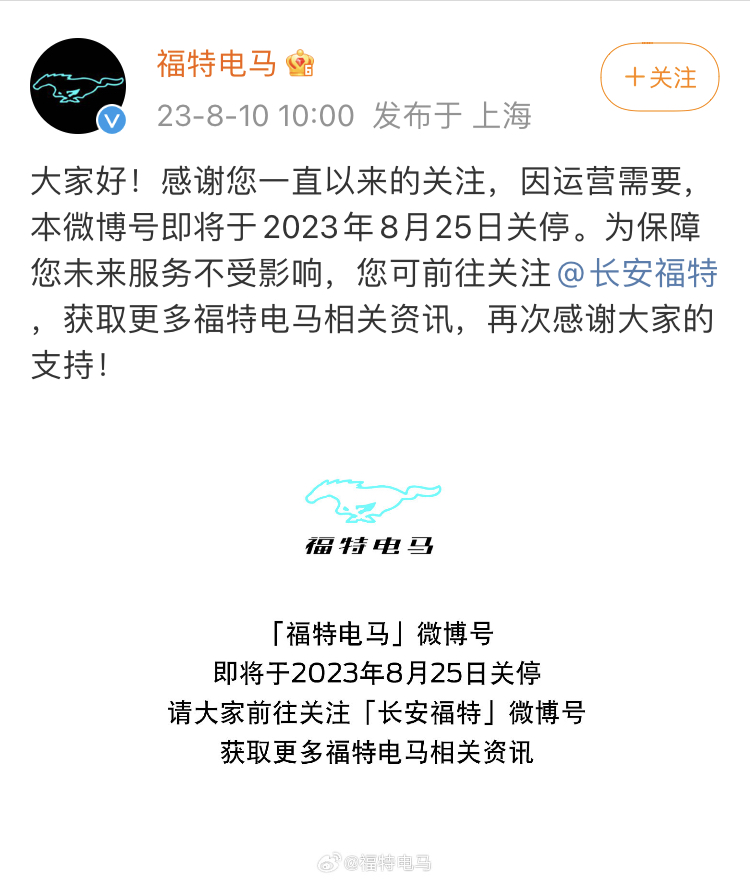Follow 福特电马 with the 关注 button
This screenshot has width=750, height=887.
pyautogui.click(x=659, y=77)
